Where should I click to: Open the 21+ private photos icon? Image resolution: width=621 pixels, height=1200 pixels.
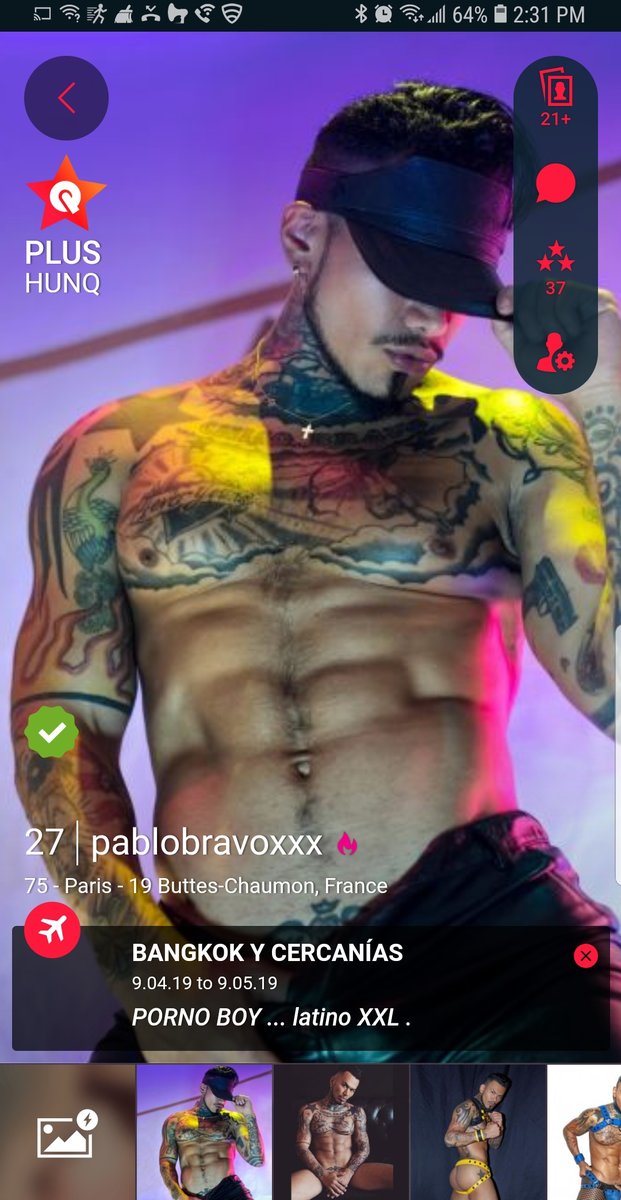point(556,98)
